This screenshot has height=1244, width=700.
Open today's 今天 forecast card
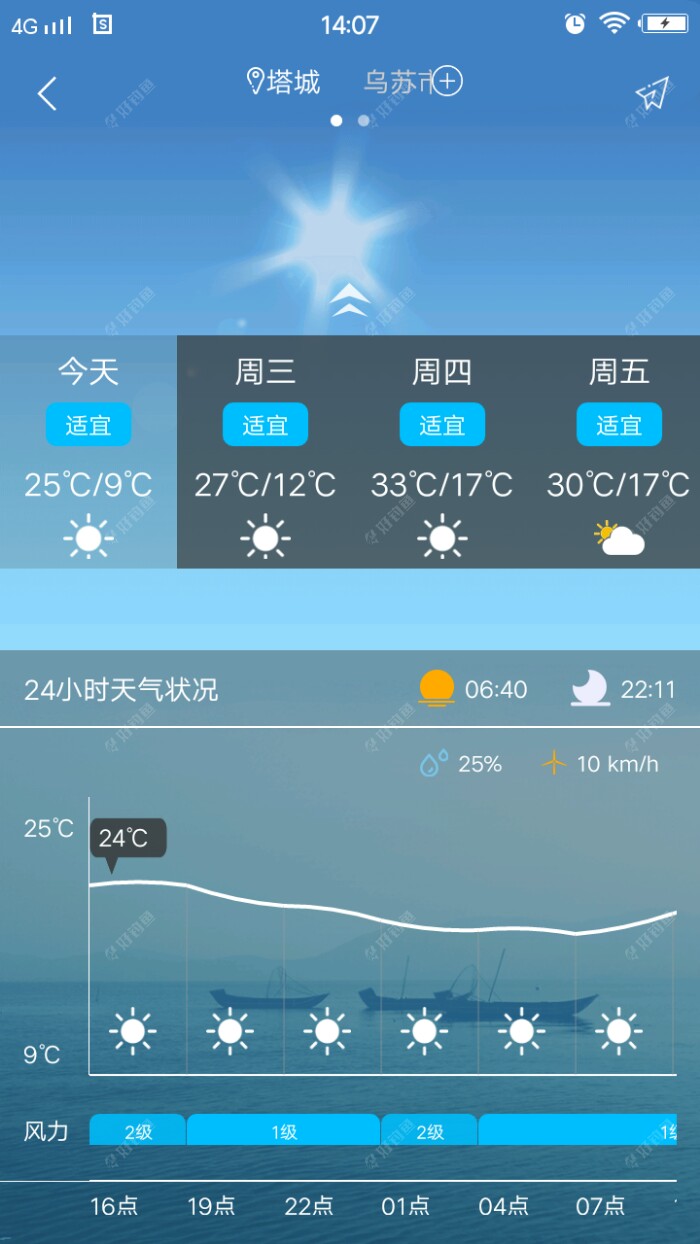tap(88, 452)
